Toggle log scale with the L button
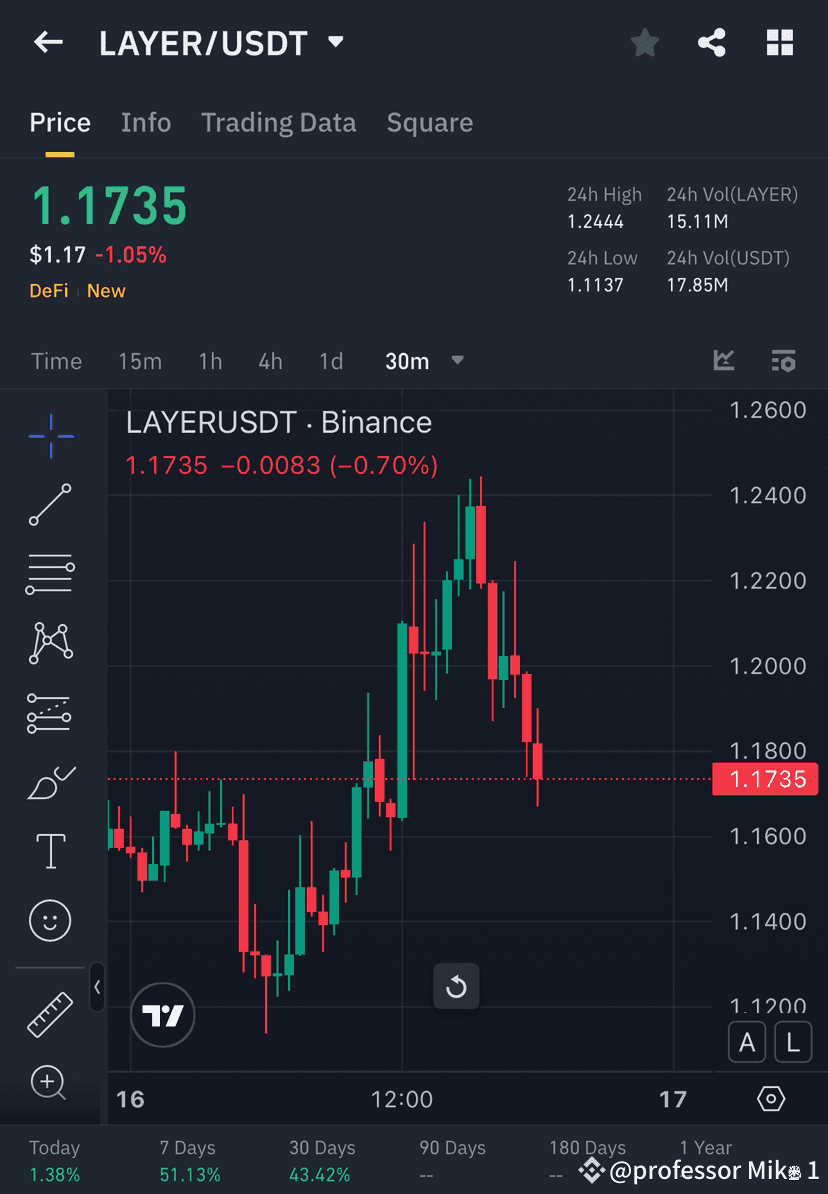 click(x=792, y=1042)
